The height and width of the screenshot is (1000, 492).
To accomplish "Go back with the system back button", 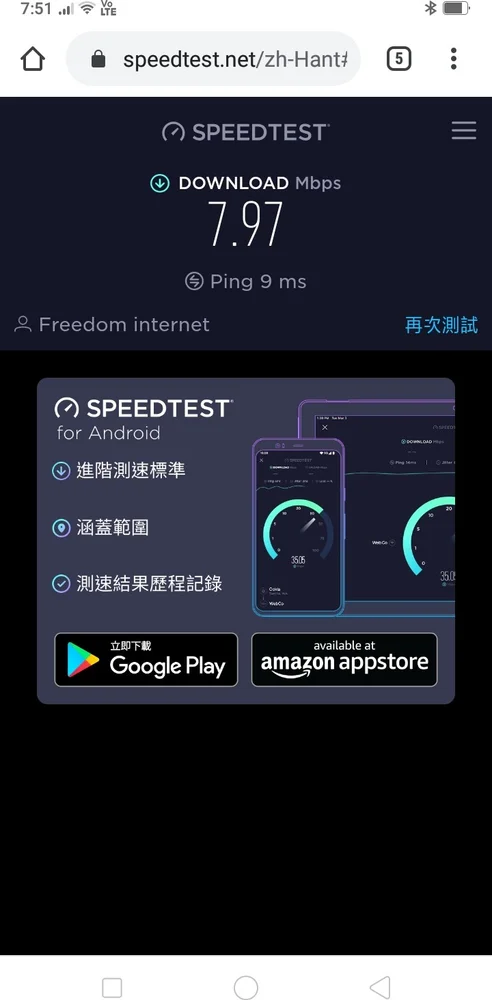I will 380,987.
